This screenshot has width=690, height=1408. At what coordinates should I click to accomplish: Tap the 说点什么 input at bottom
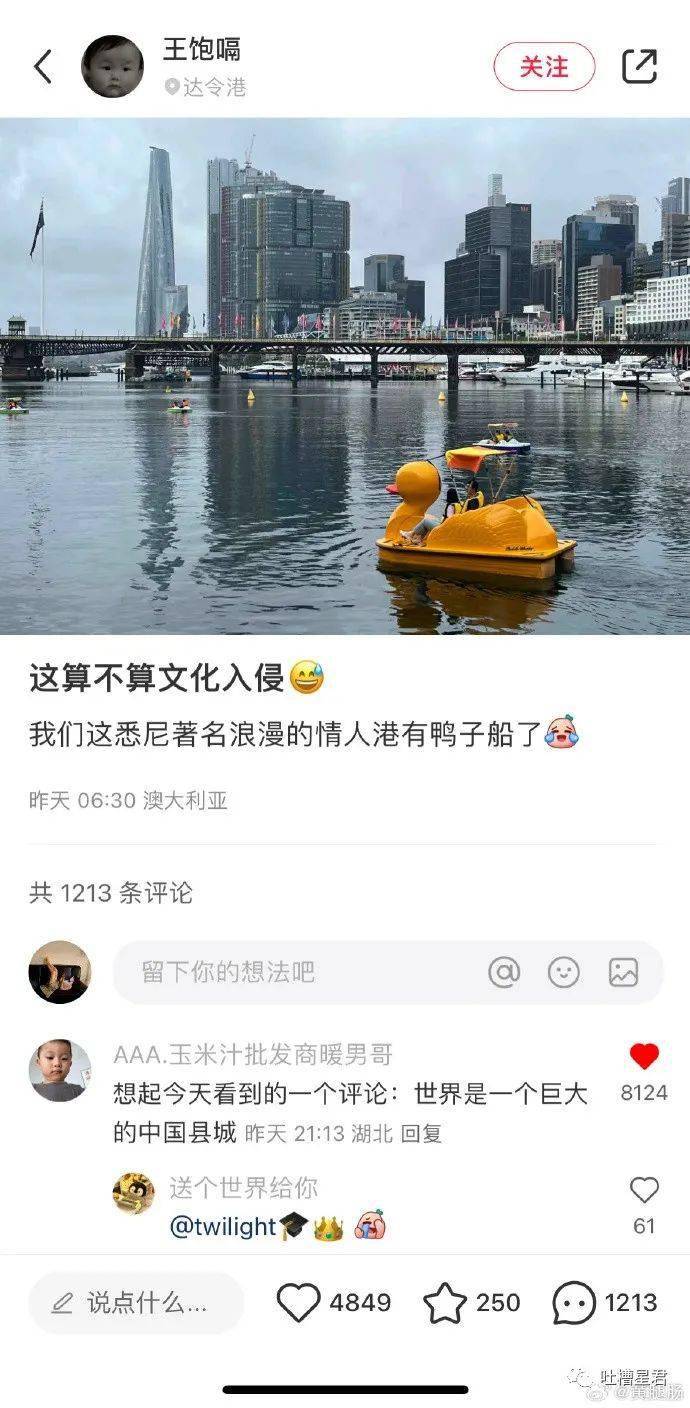click(136, 1303)
